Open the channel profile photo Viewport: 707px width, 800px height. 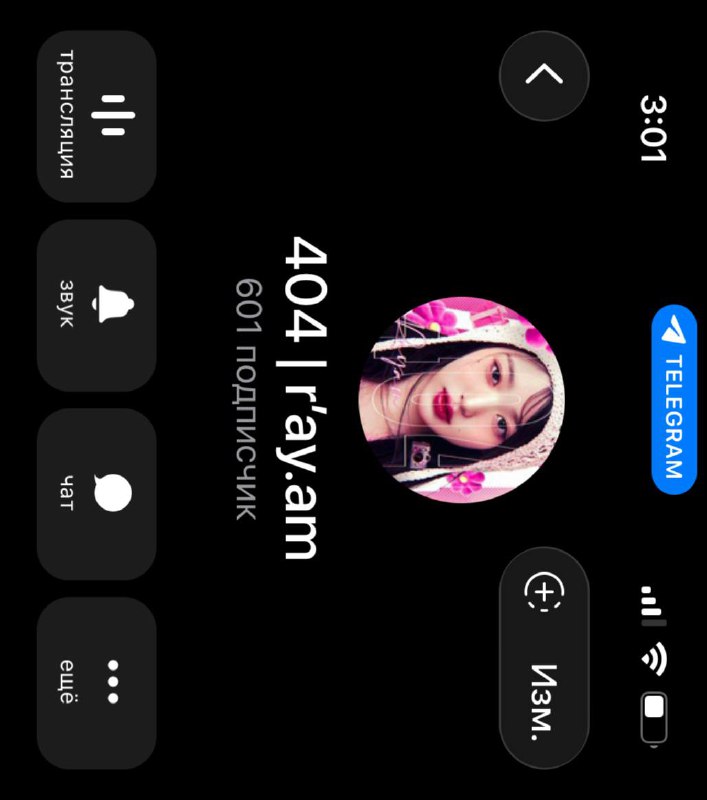pos(461,399)
